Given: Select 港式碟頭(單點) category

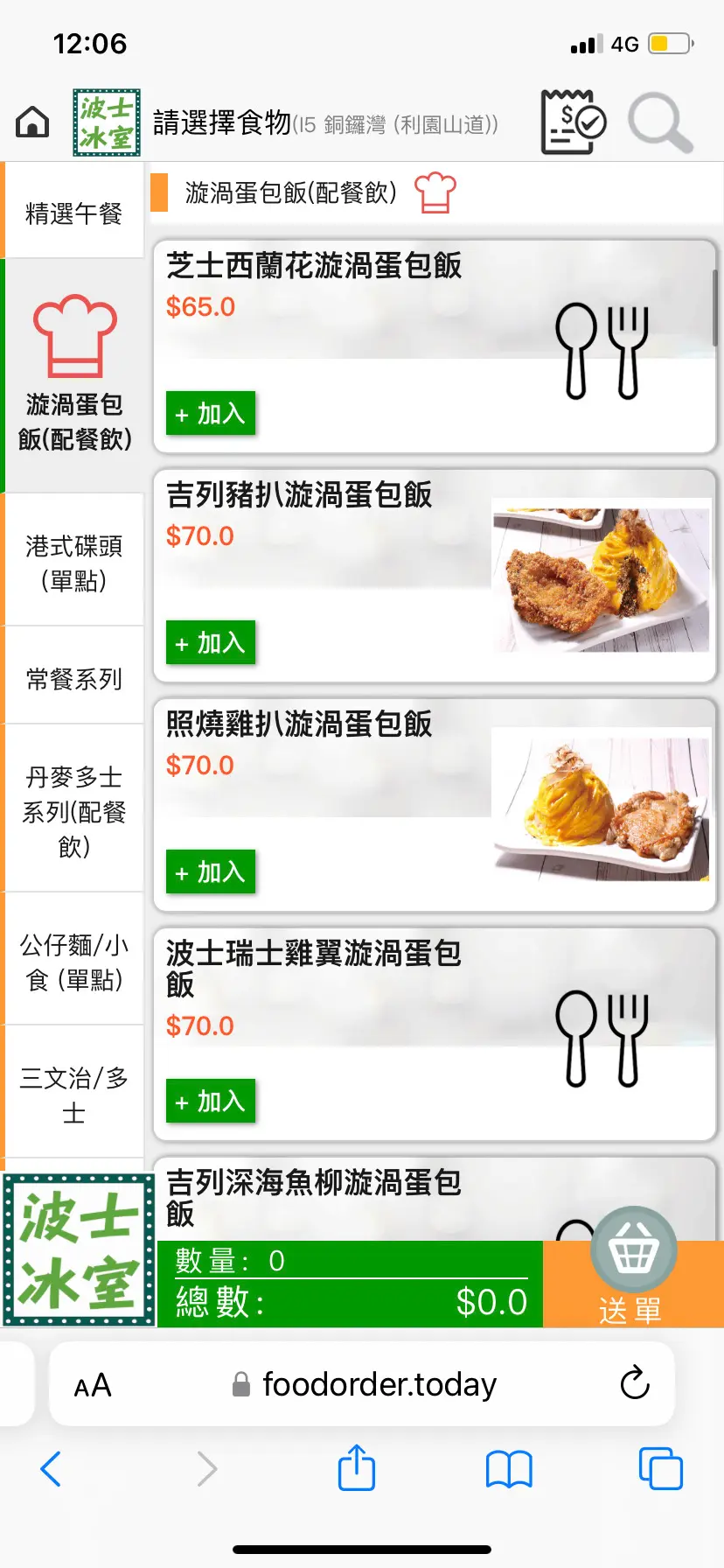Looking at the screenshot, I should pos(73,563).
